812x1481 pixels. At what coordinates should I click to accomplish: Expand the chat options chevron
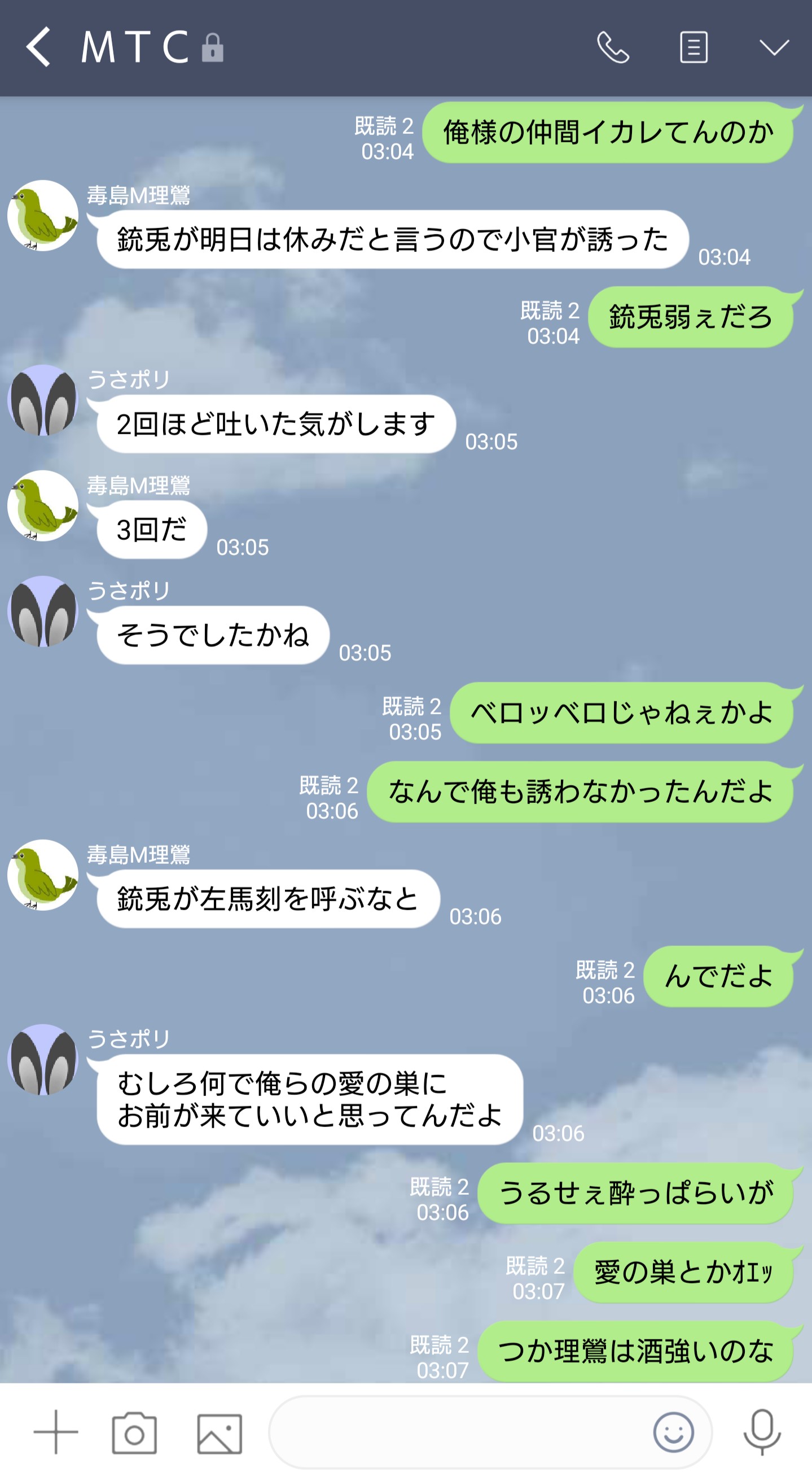[x=774, y=47]
